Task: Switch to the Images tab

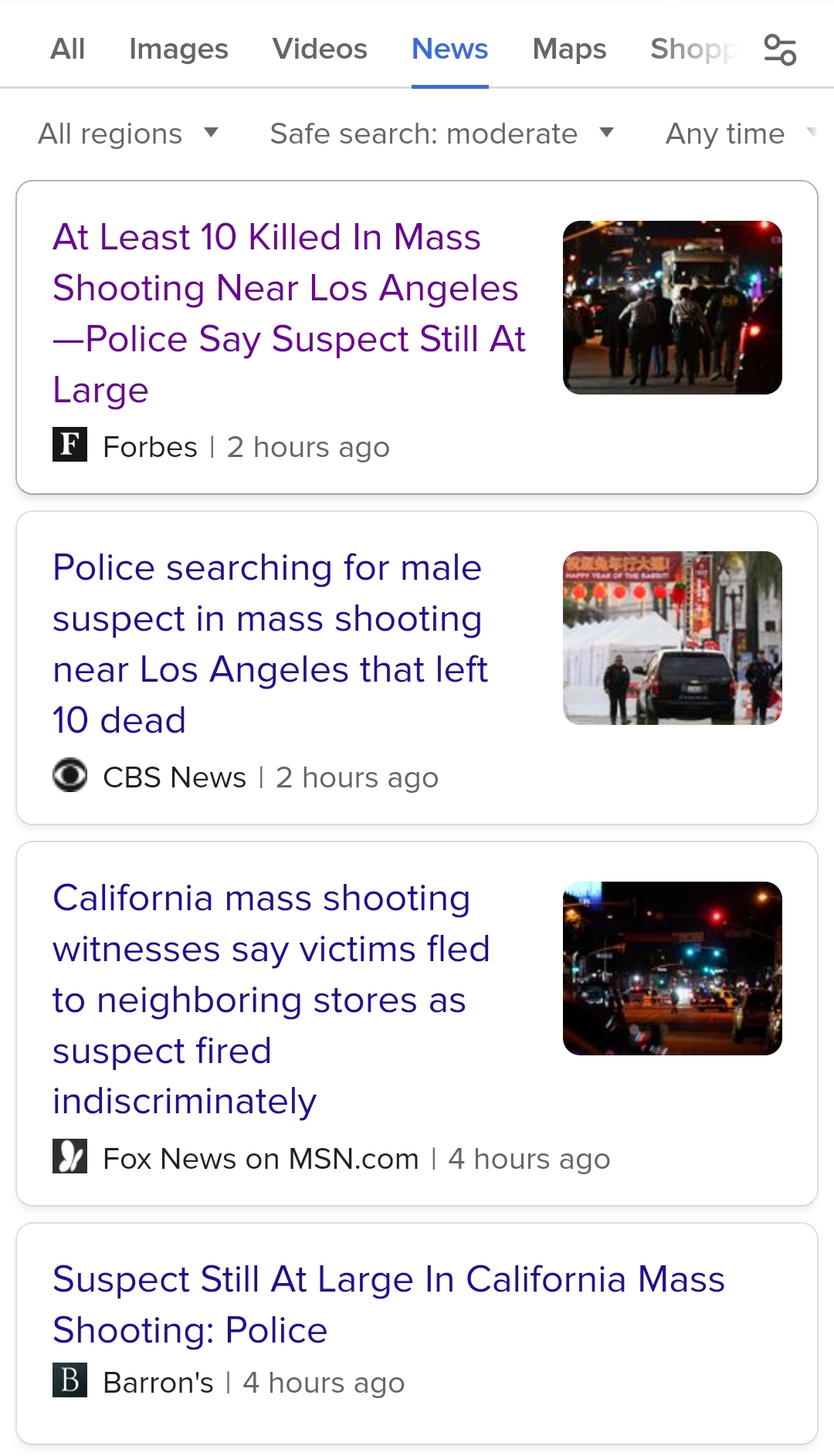Action: [x=178, y=49]
